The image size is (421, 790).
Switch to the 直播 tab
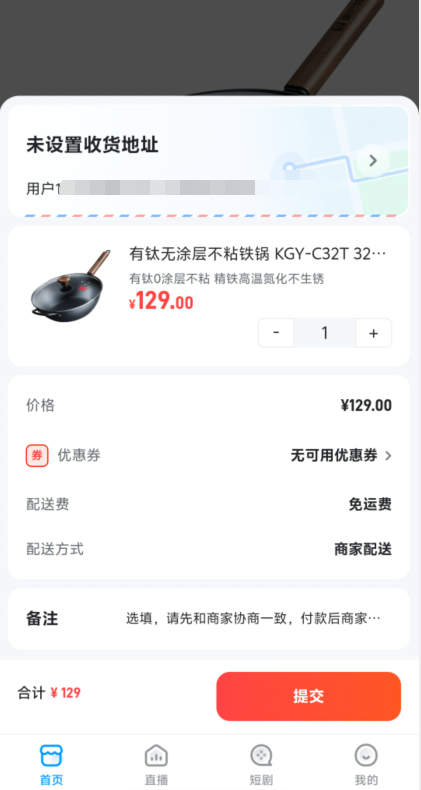click(156, 765)
